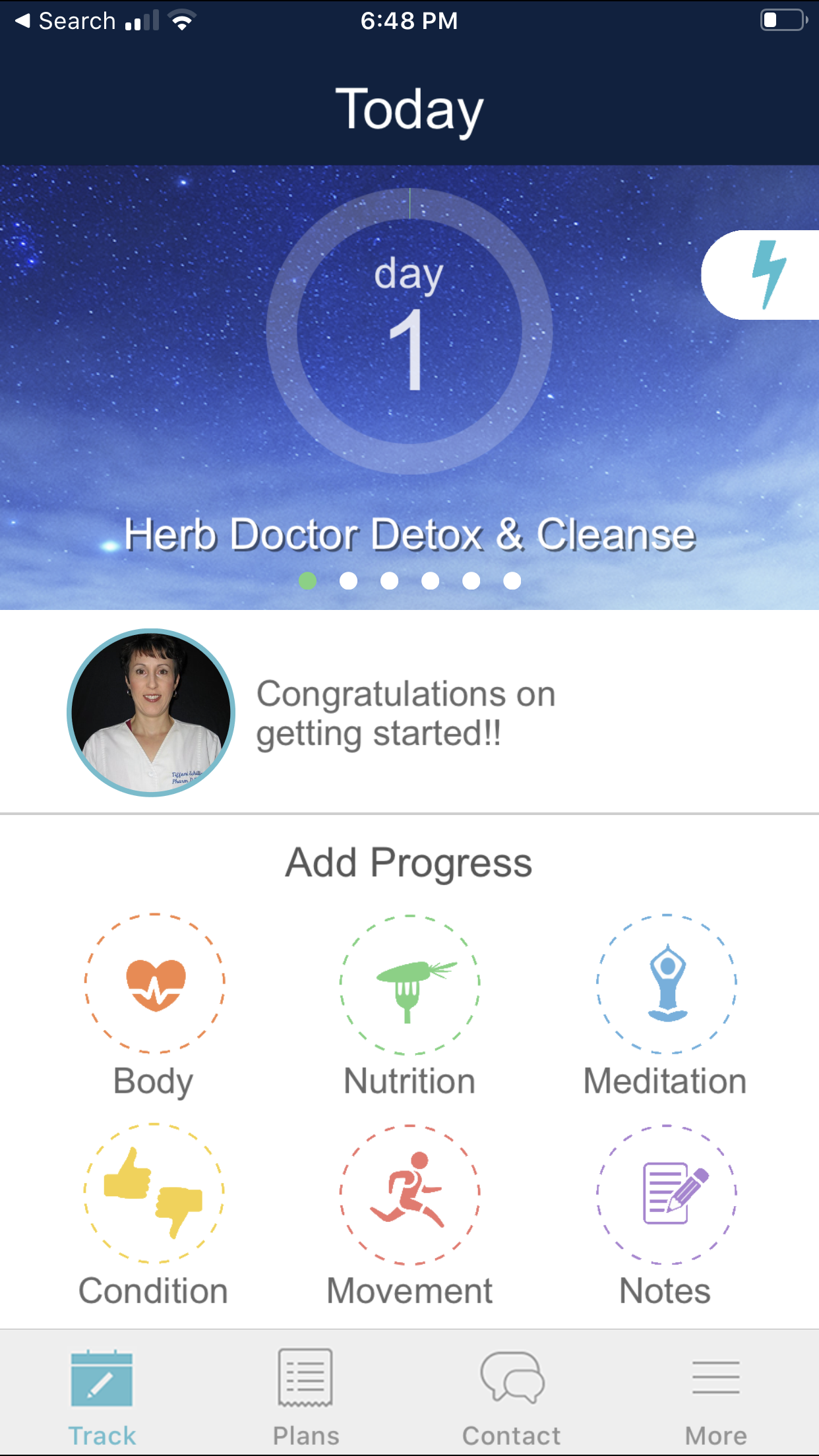Jump to the last banner page dot
This screenshot has width=819, height=1456.
click(x=512, y=580)
